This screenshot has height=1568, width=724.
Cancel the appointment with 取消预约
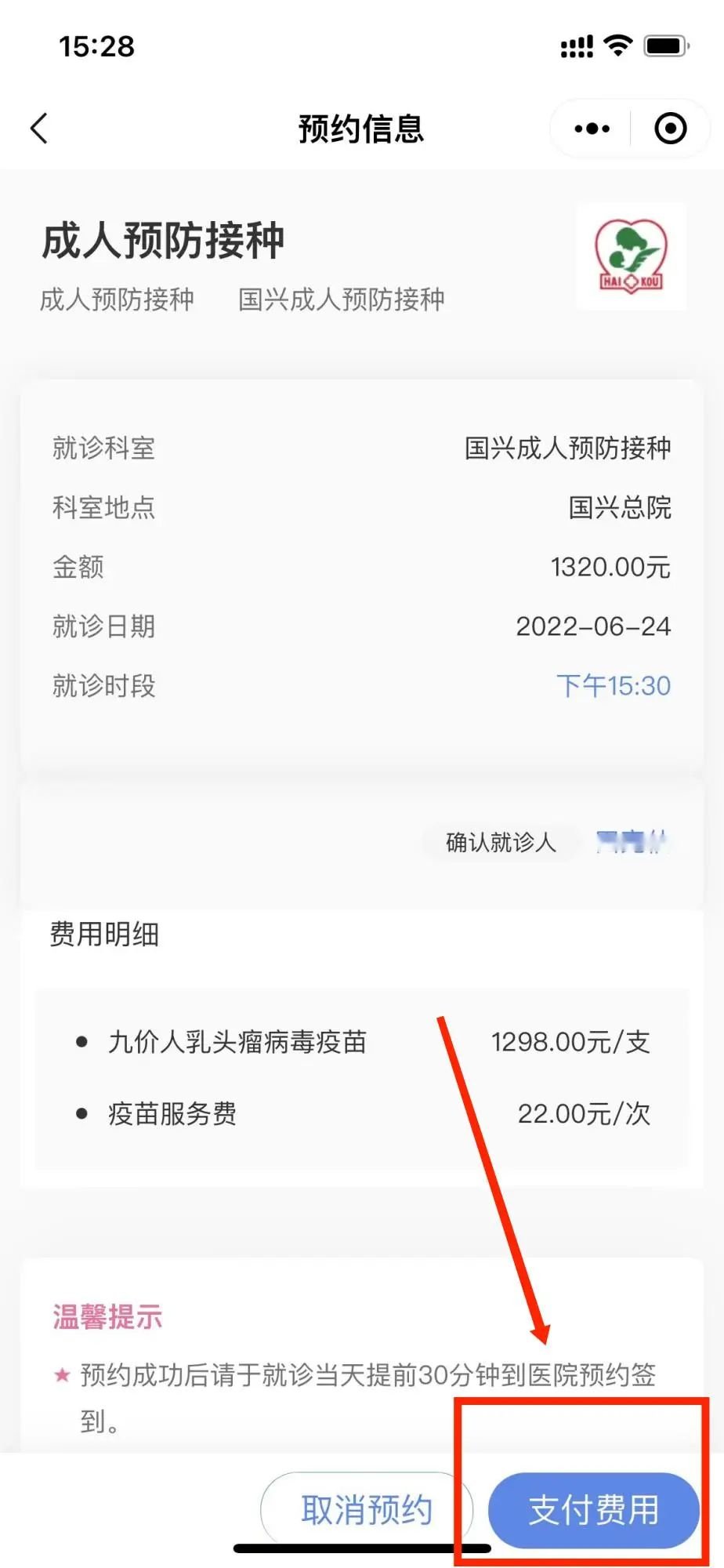(x=366, y=1509)
